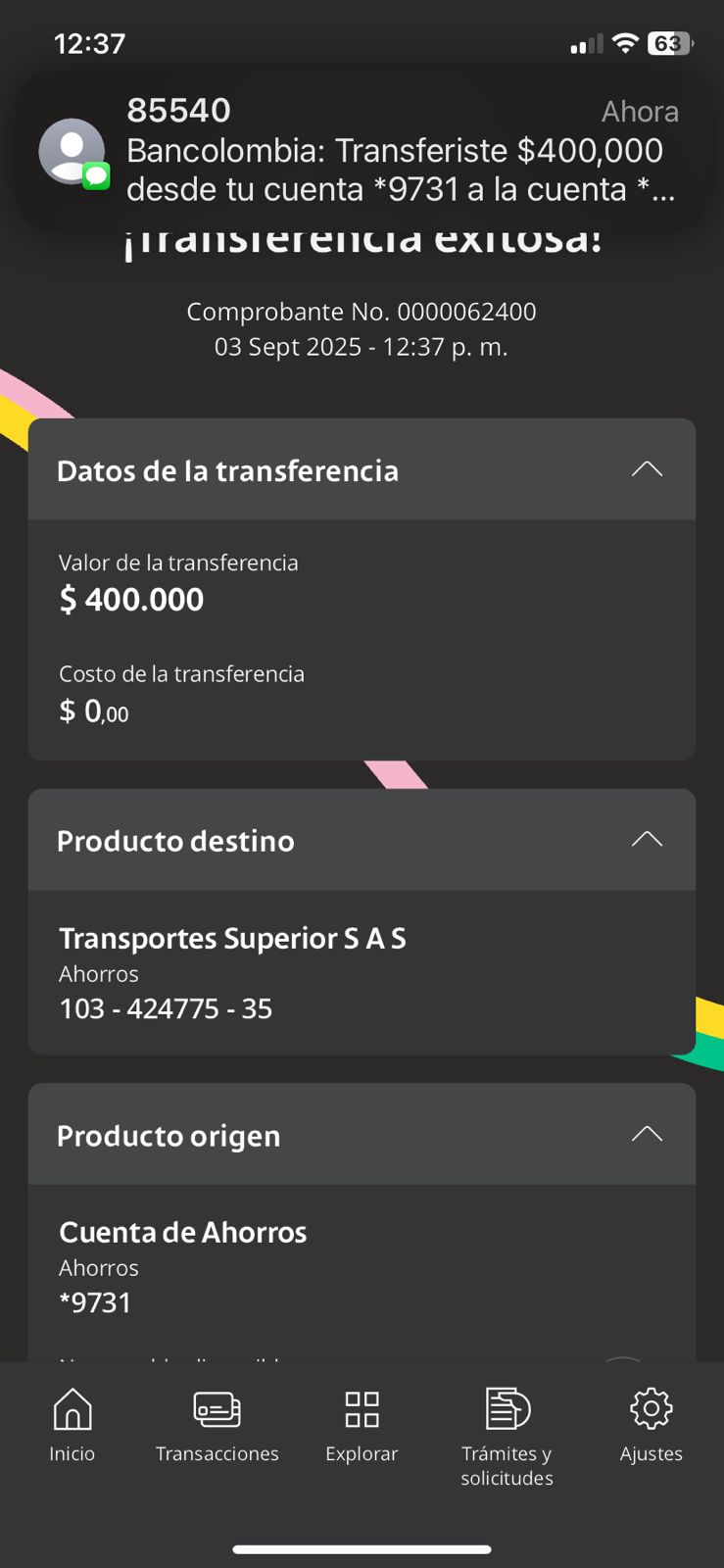
Task: Collapse the Producto destino section
Action: click(x=647, y=840)
